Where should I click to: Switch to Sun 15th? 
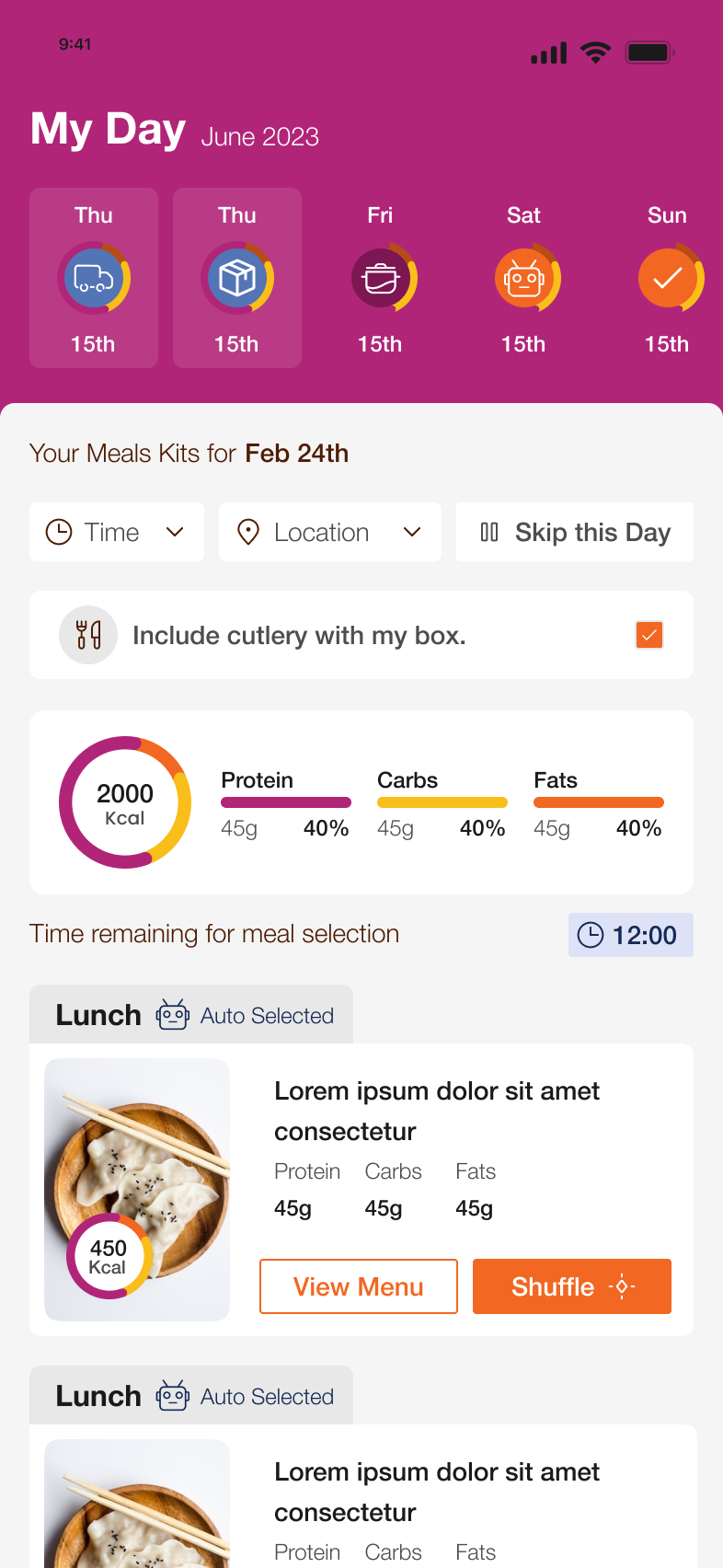[668, 278]
